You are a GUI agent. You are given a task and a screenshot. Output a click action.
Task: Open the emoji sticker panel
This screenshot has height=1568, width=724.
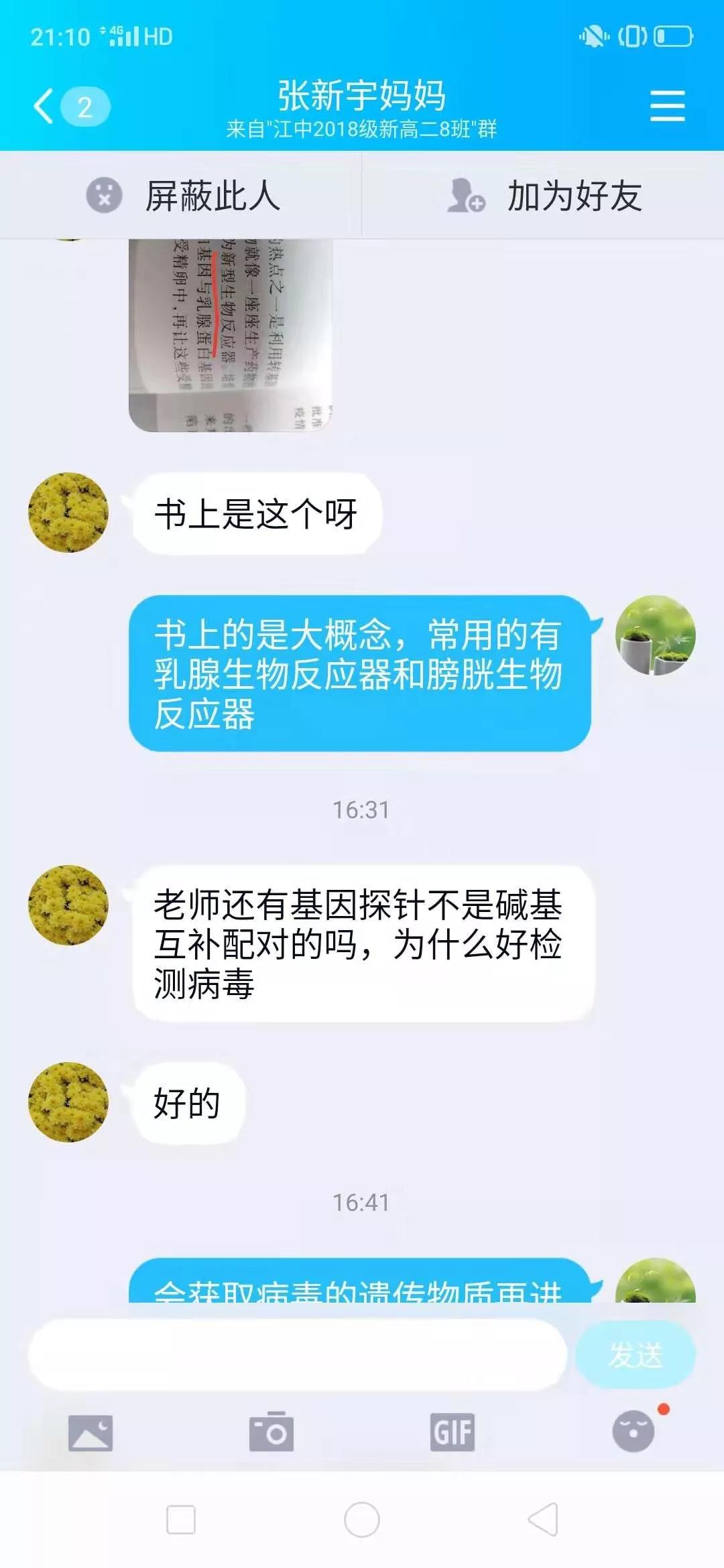633,1432
